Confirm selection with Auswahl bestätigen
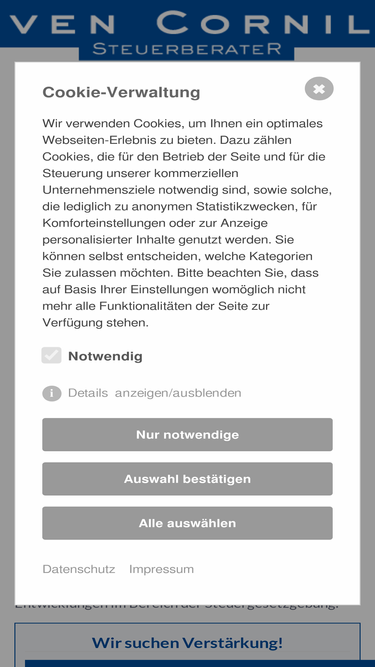Screen dimensions: 375x667 point(187,479)
